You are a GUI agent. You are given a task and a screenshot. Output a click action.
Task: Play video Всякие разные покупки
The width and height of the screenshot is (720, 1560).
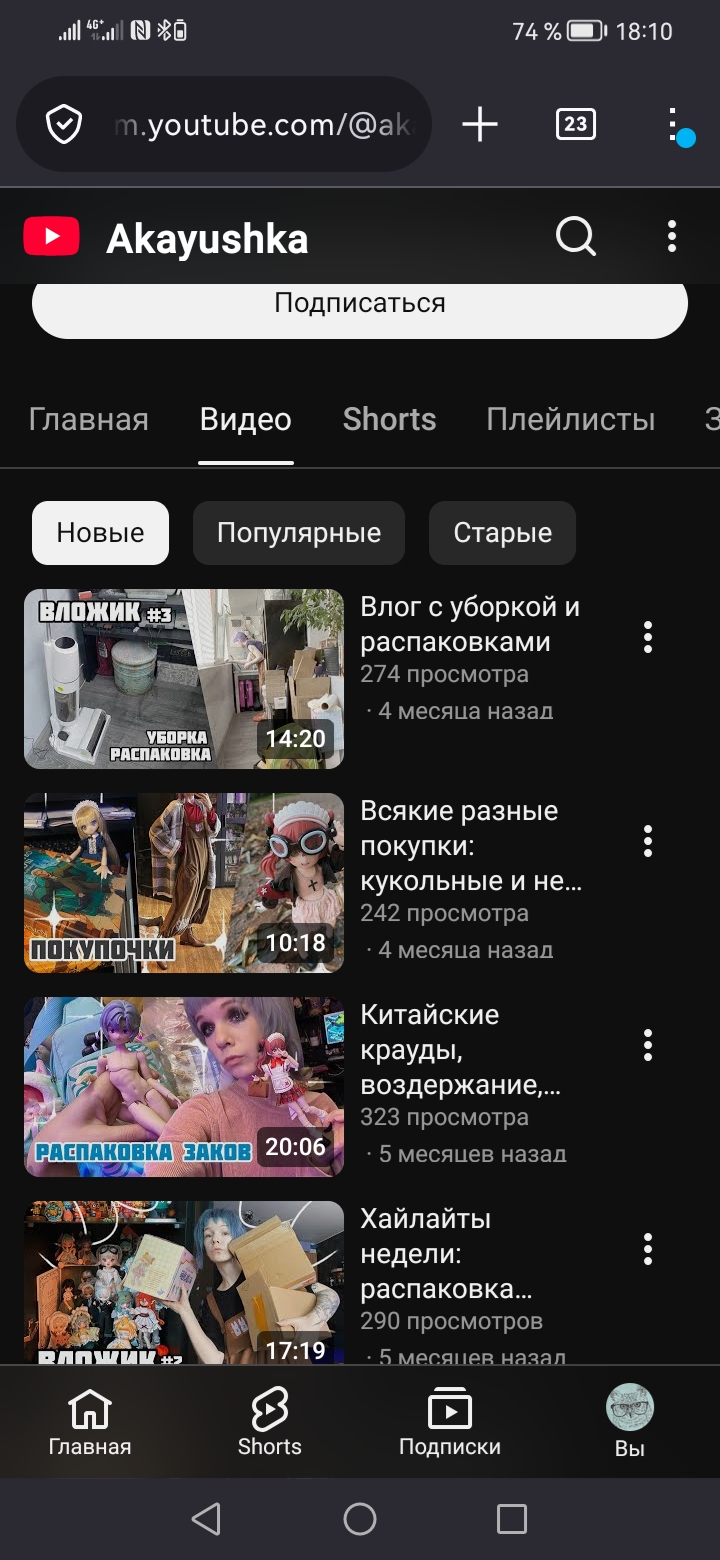pos(184,882)
